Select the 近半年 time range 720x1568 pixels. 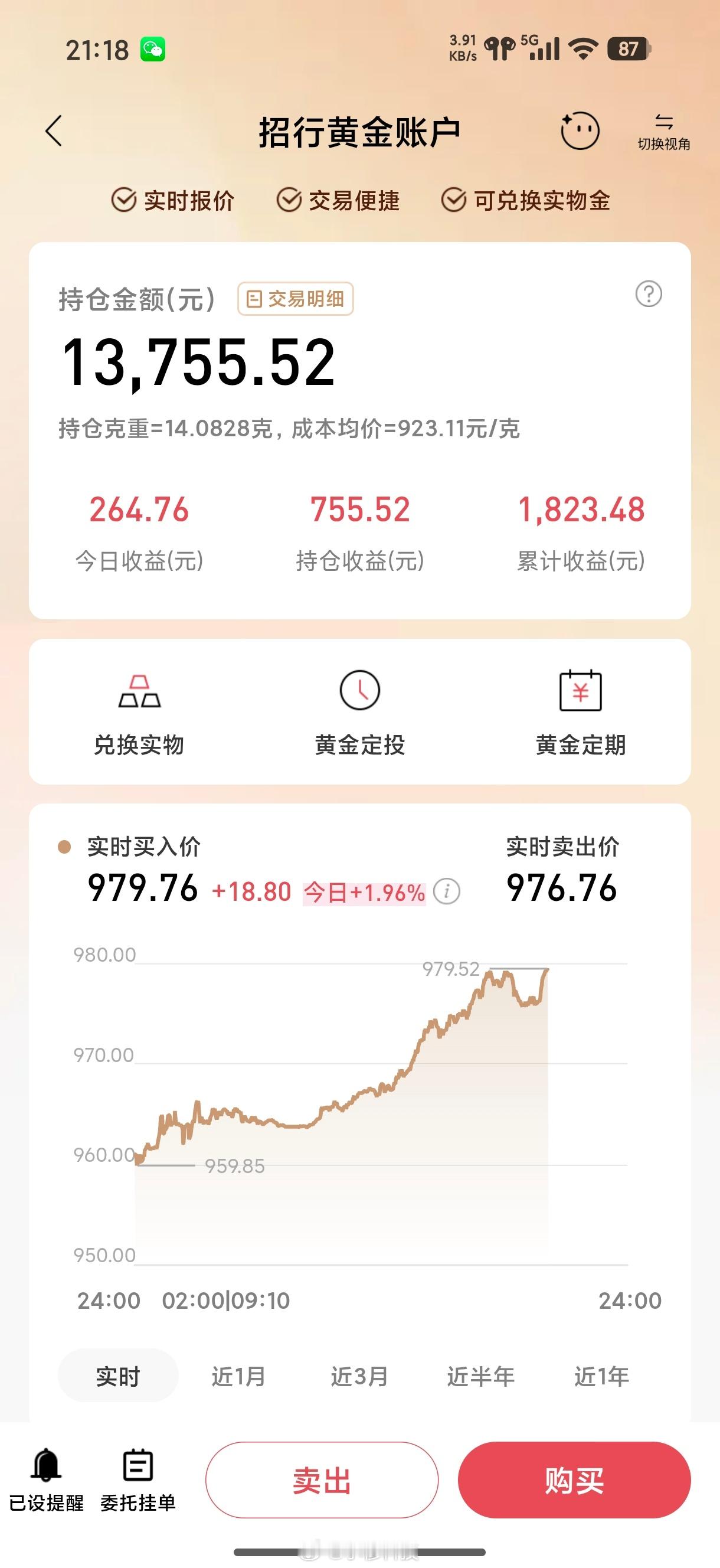[483, 1376]
